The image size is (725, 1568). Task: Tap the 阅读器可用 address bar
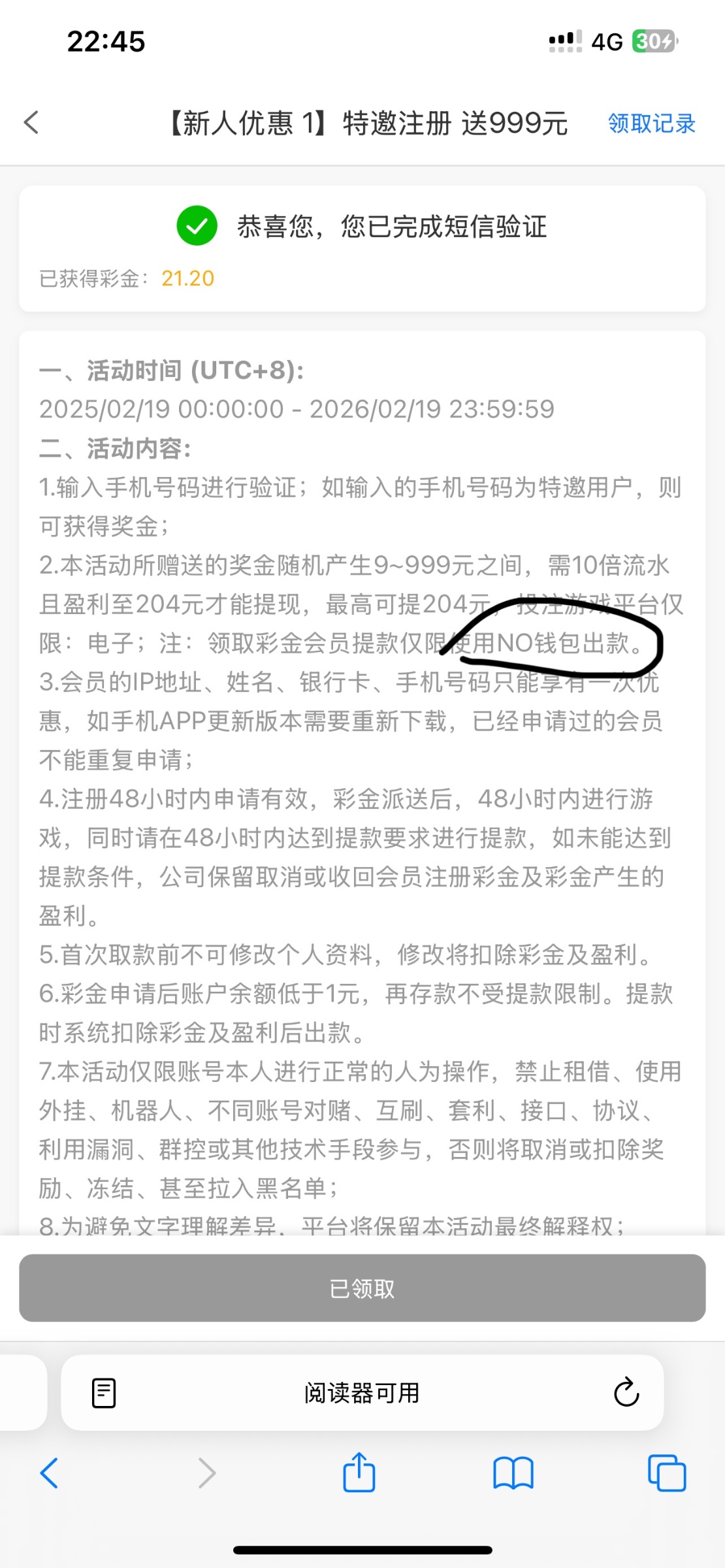362,1393
